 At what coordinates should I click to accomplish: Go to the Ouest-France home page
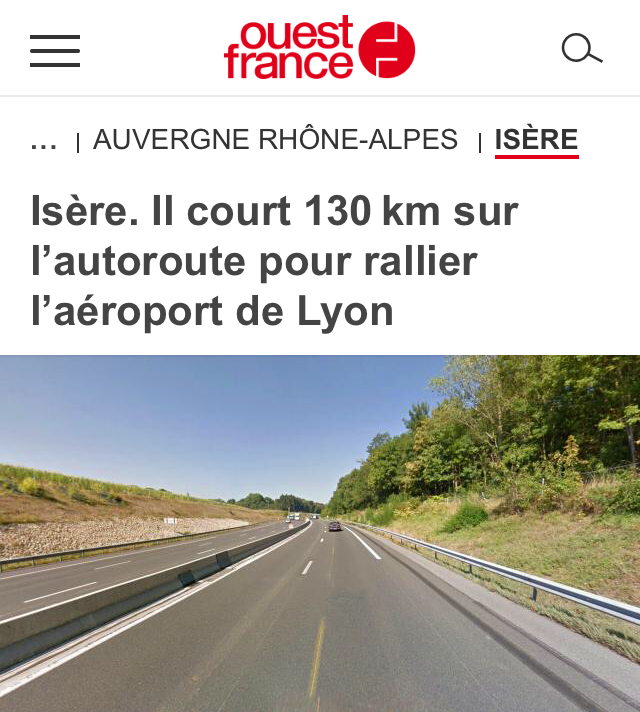(x=319, y=48)
